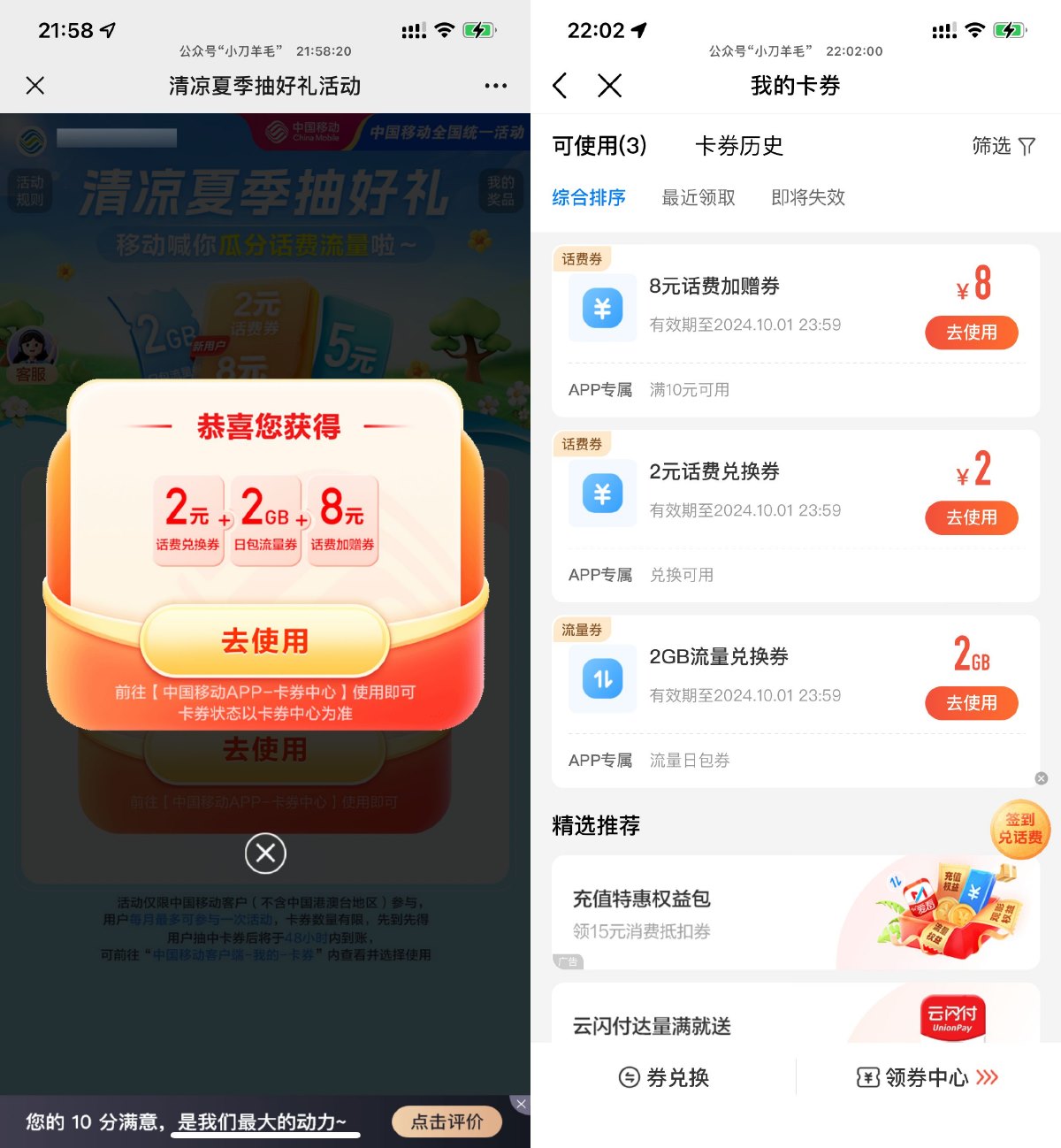1061x1148 pixels.
Task: Select 可使用(3) tab
Action: [x=599, y=146]
